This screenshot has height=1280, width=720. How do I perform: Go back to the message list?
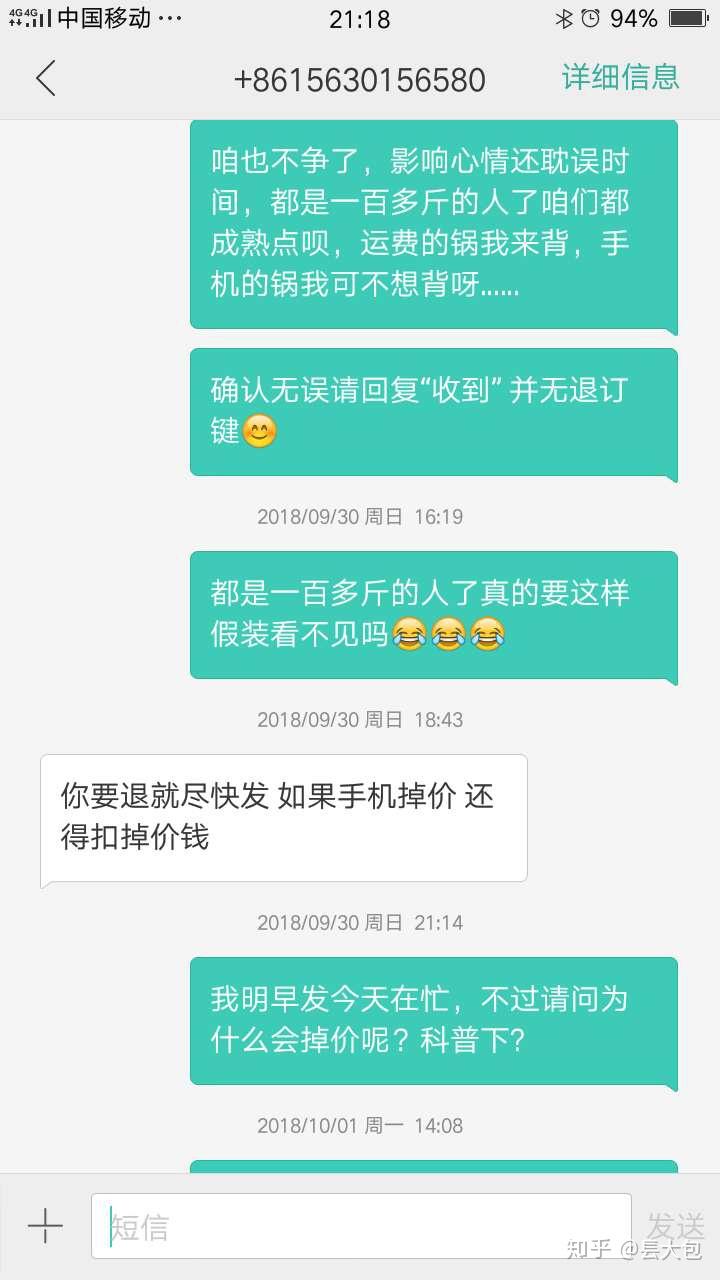click(x=45, y=78)
